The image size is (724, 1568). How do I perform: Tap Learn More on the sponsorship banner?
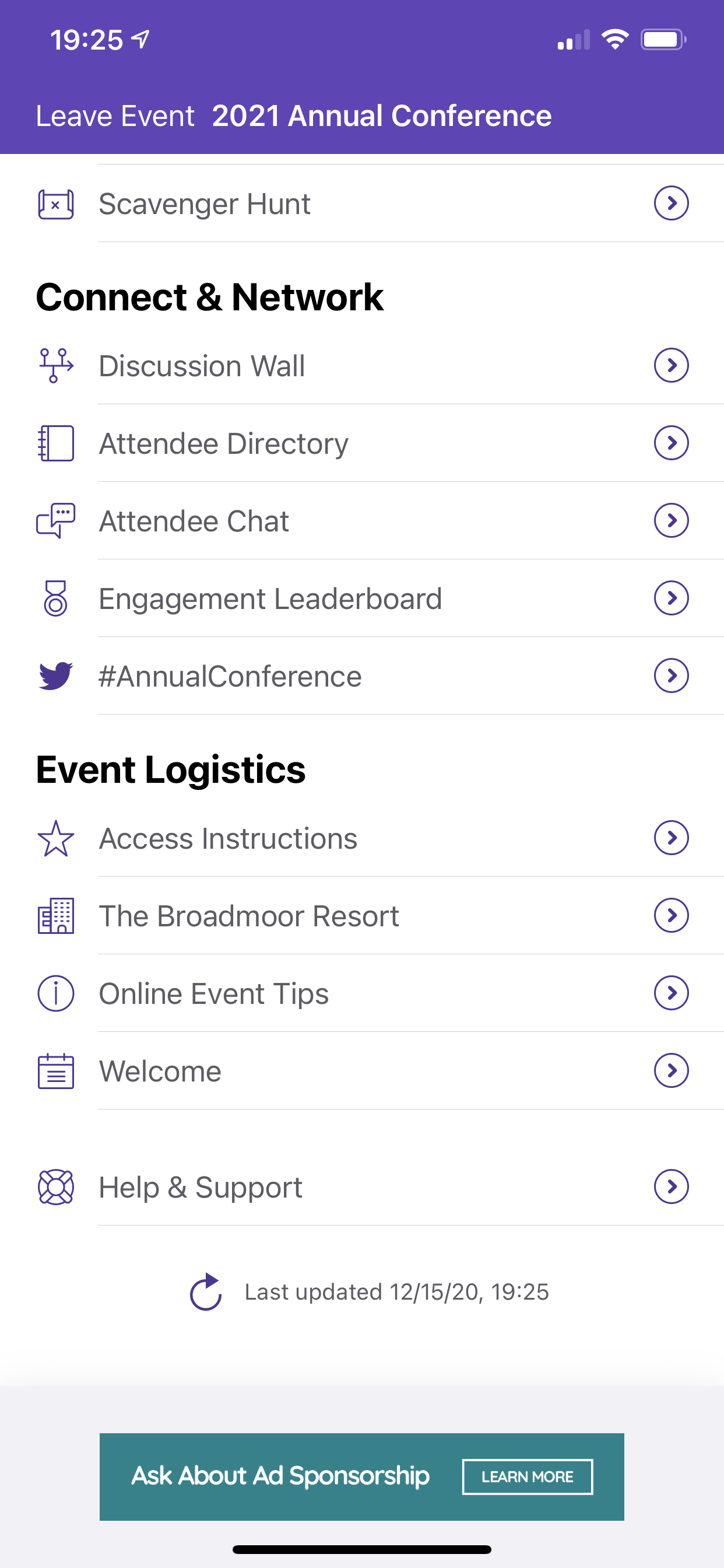pos(527,1476)
